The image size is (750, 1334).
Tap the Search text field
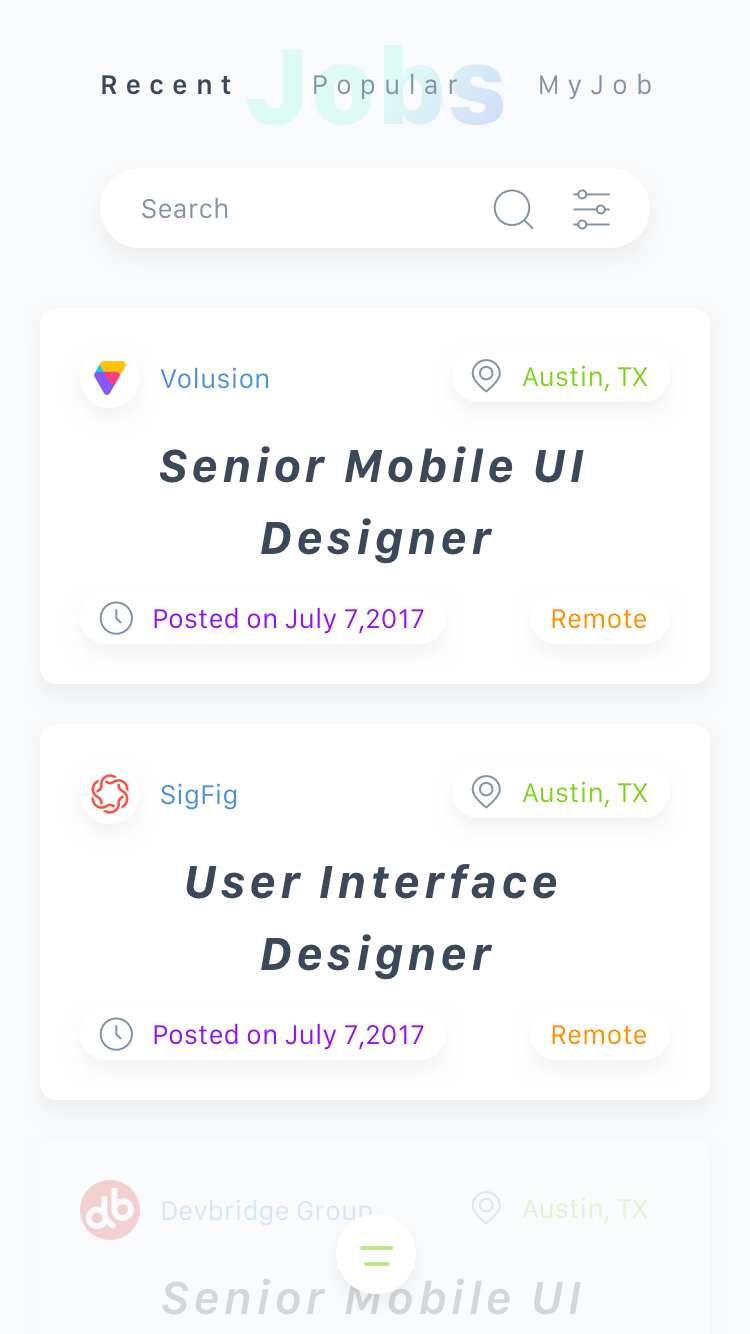click(x=300, y=209)
